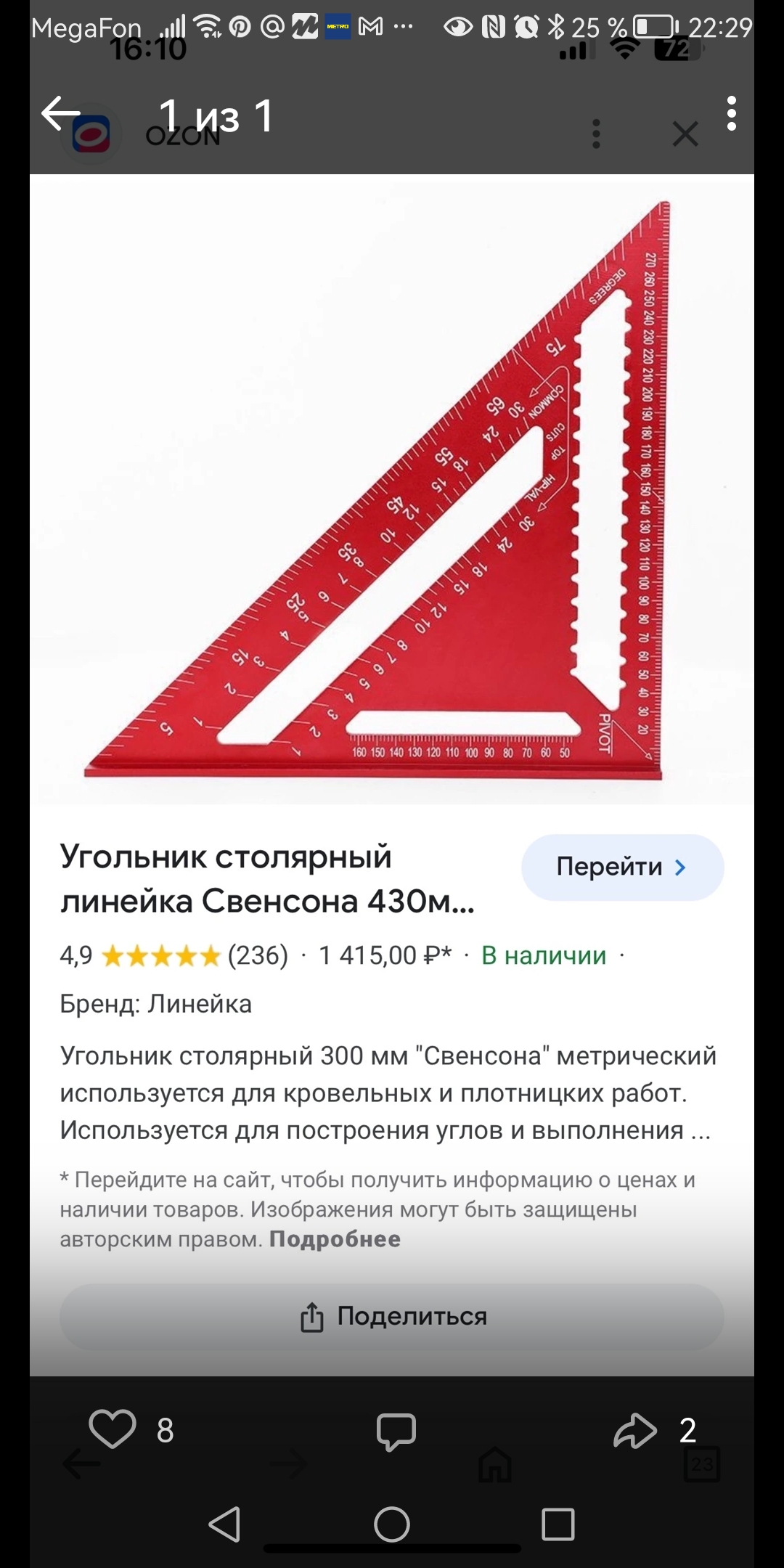The width and height of the screenshot is (784, 1568).
Task: Like this photo with the heart icon
Action: (x=113, y=1429)
